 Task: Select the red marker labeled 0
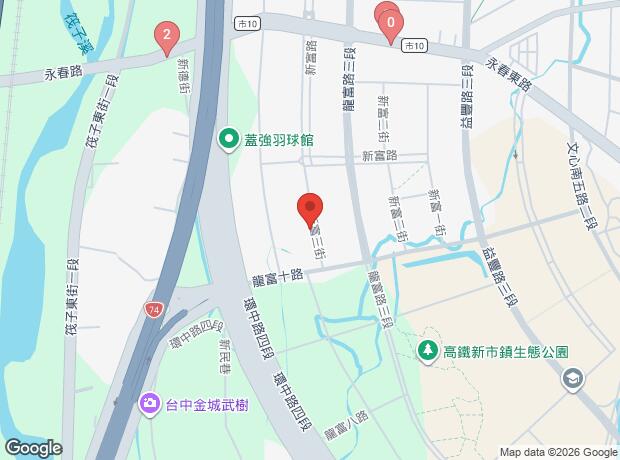pos(390,19)
